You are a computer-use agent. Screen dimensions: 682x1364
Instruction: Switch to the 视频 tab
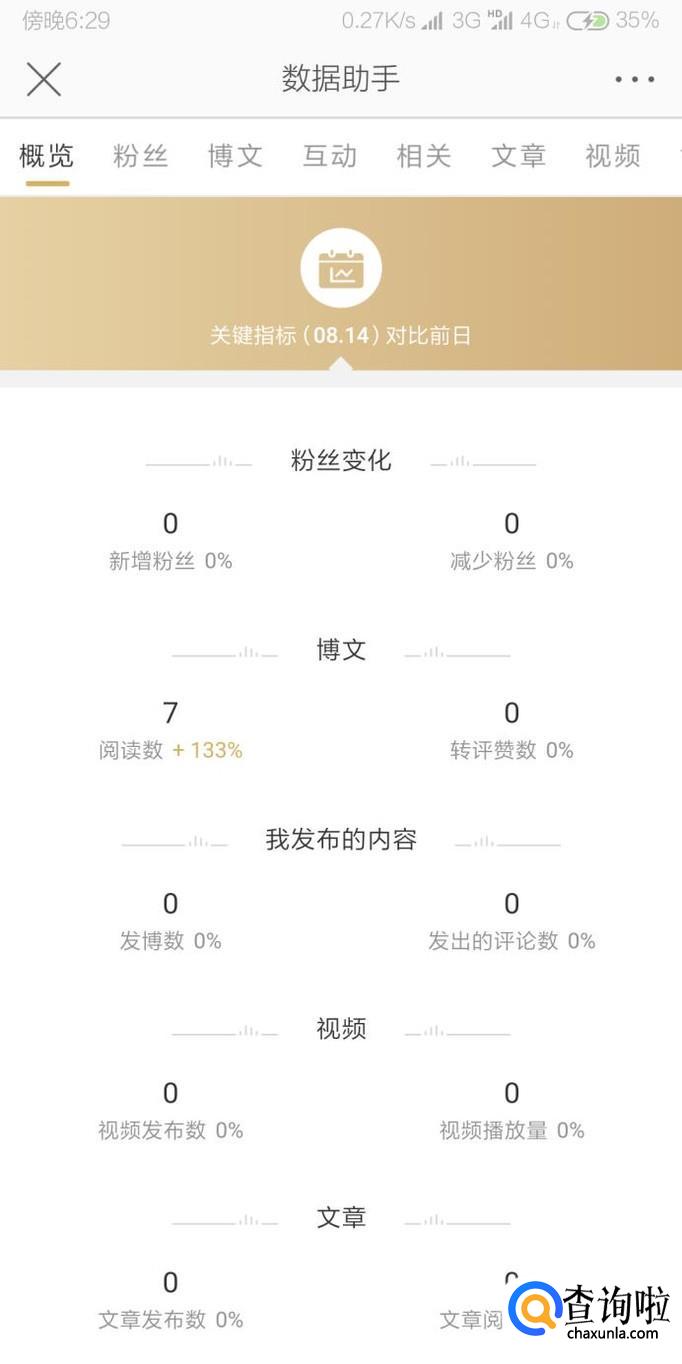612,156
